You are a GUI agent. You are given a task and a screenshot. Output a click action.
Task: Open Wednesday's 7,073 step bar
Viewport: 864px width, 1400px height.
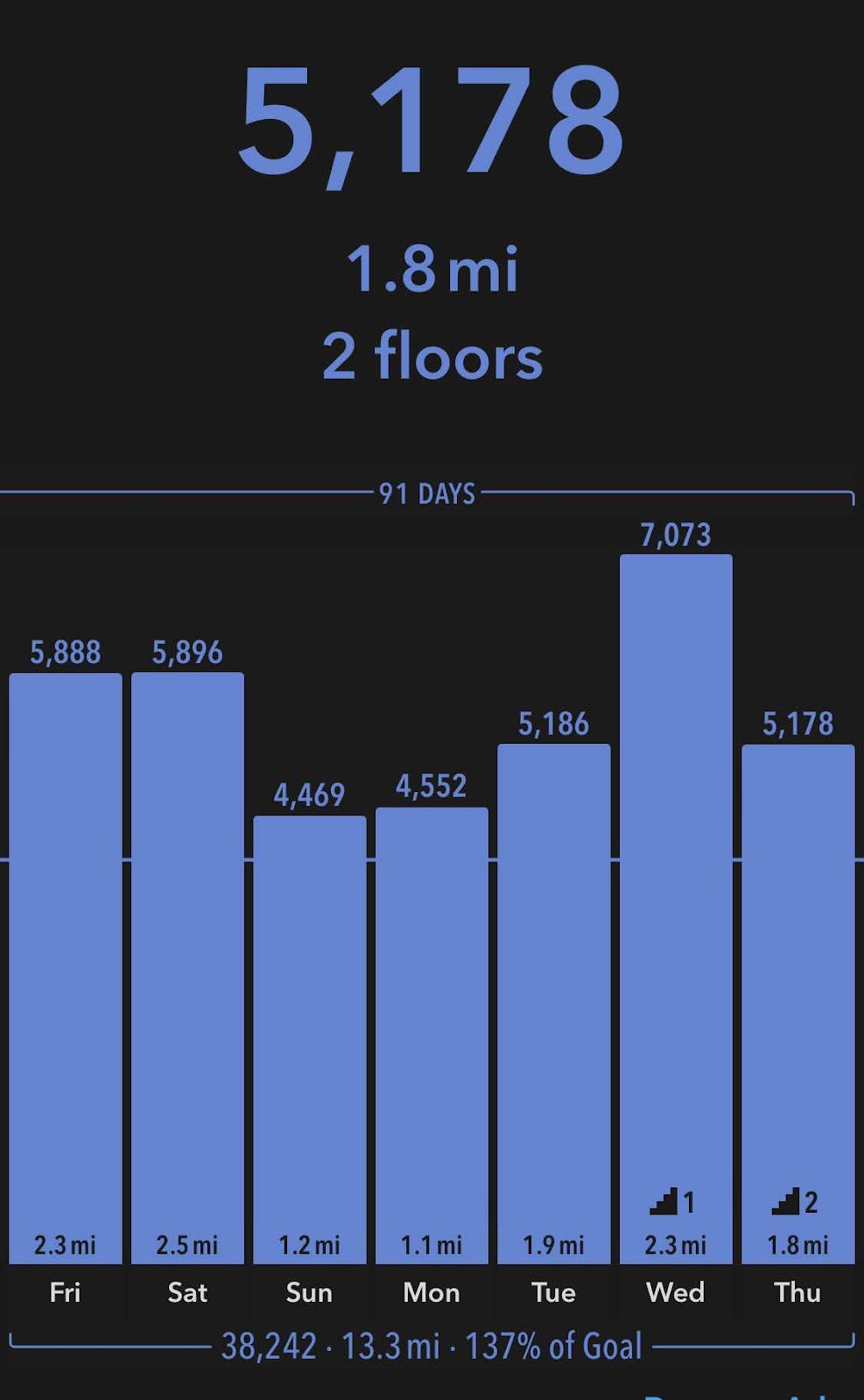(676, 909)
